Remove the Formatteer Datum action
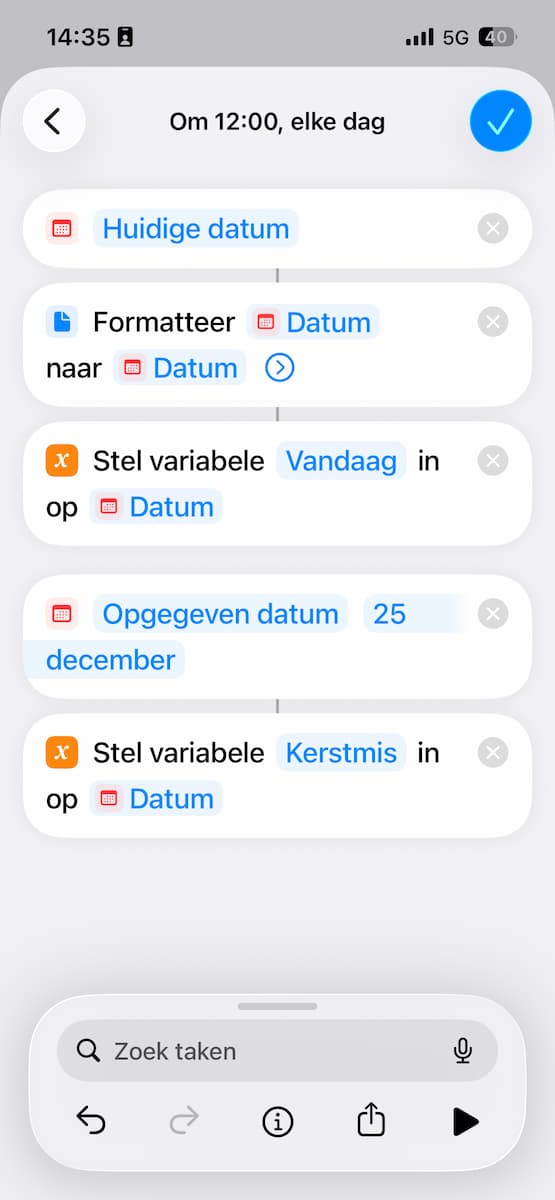Screen dimensions: 555x1200 [x=492, y=322]
